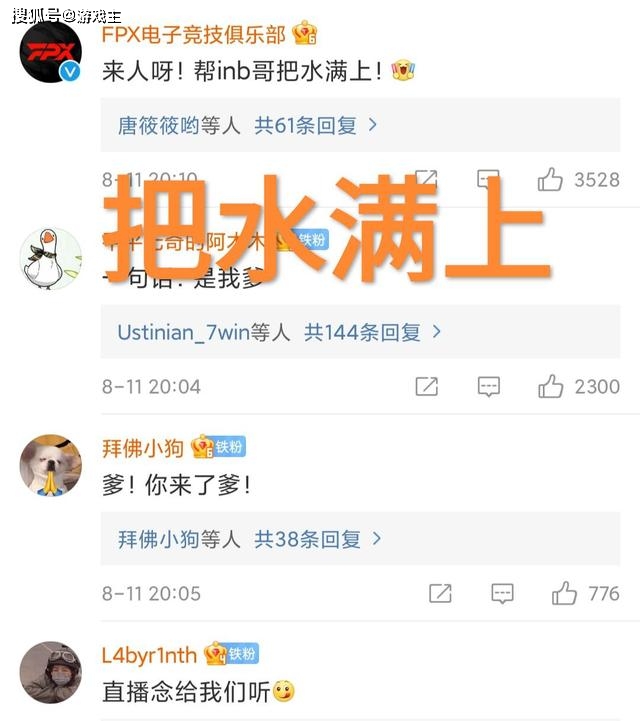Viewport: 640px width, 721px height.
Task: Repost 拜佛小狗's comment
Action: pos(440,593)
